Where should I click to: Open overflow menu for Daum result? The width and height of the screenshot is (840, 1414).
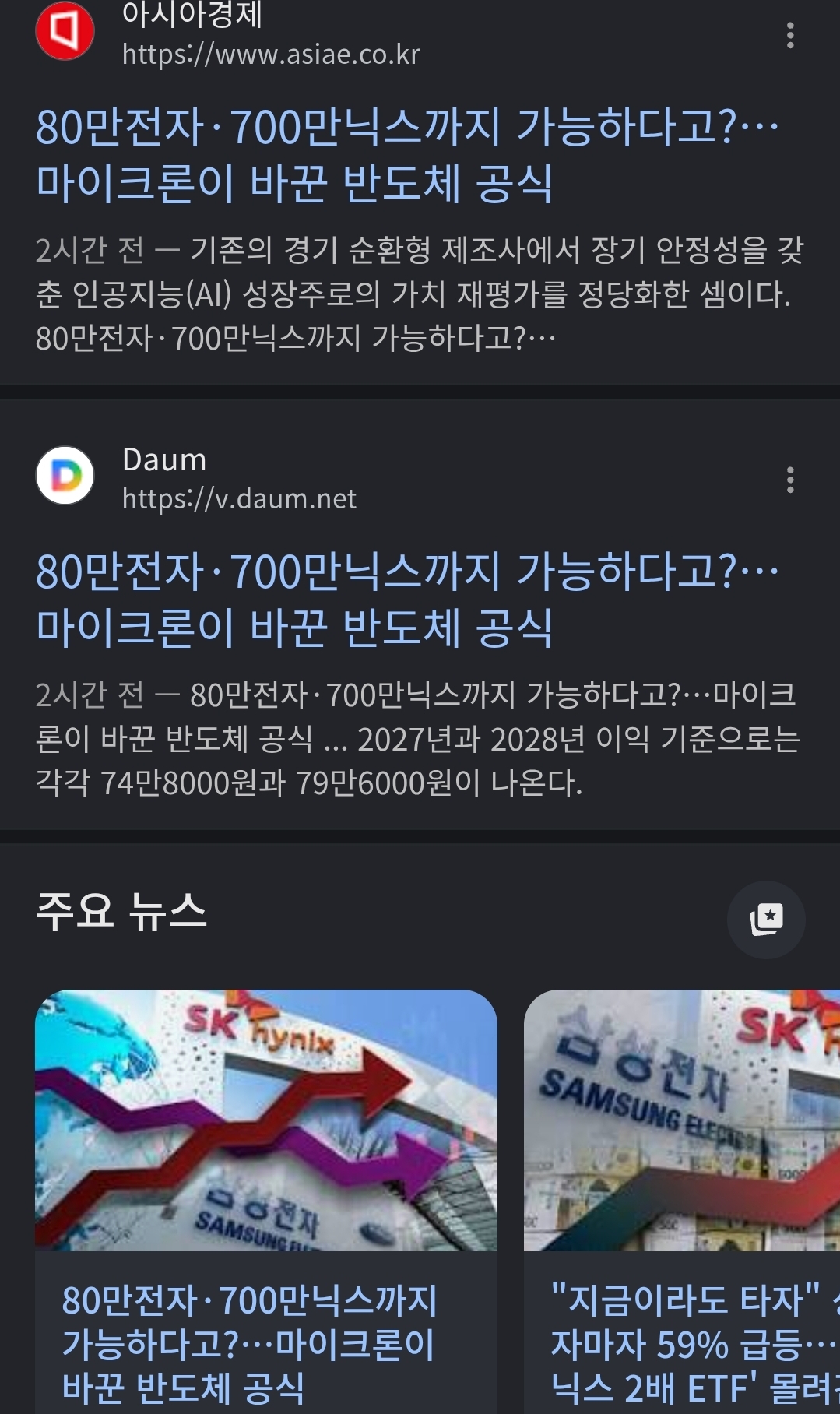coord(790,480)
